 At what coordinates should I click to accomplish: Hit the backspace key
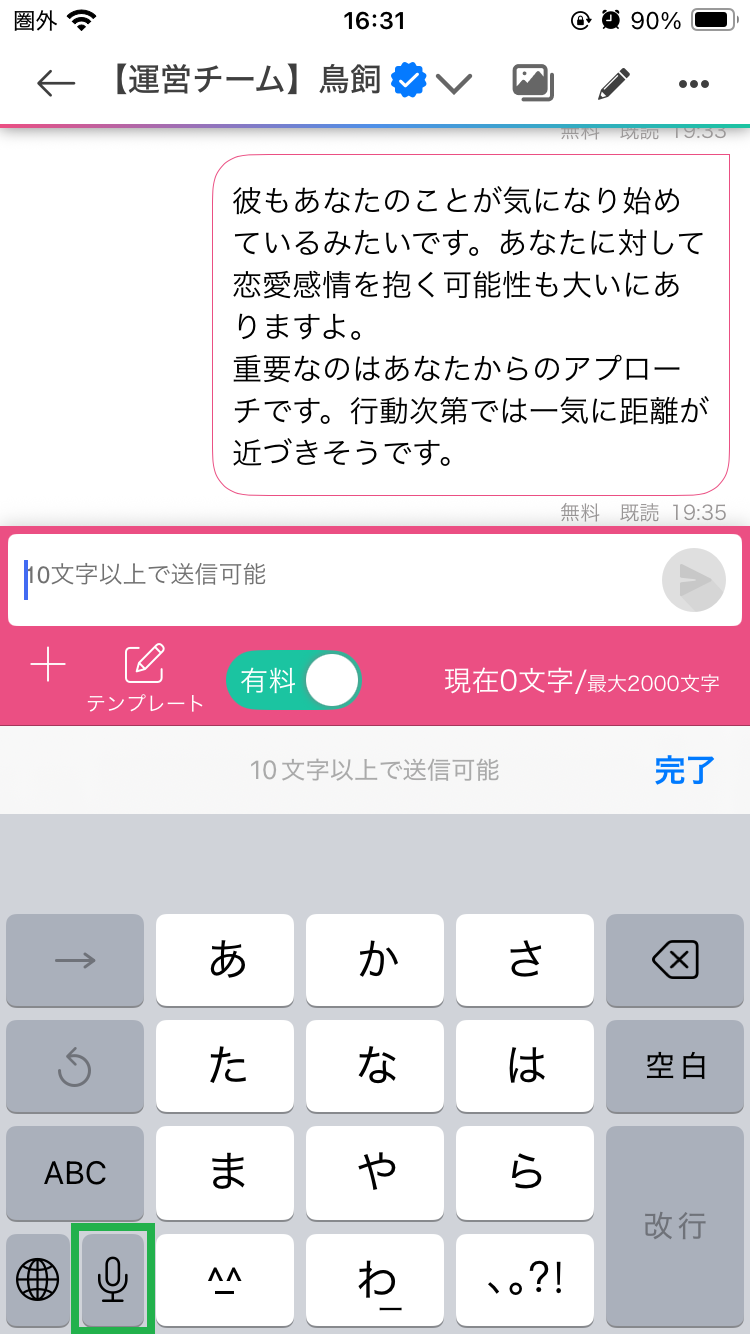[x=675, y=961]
